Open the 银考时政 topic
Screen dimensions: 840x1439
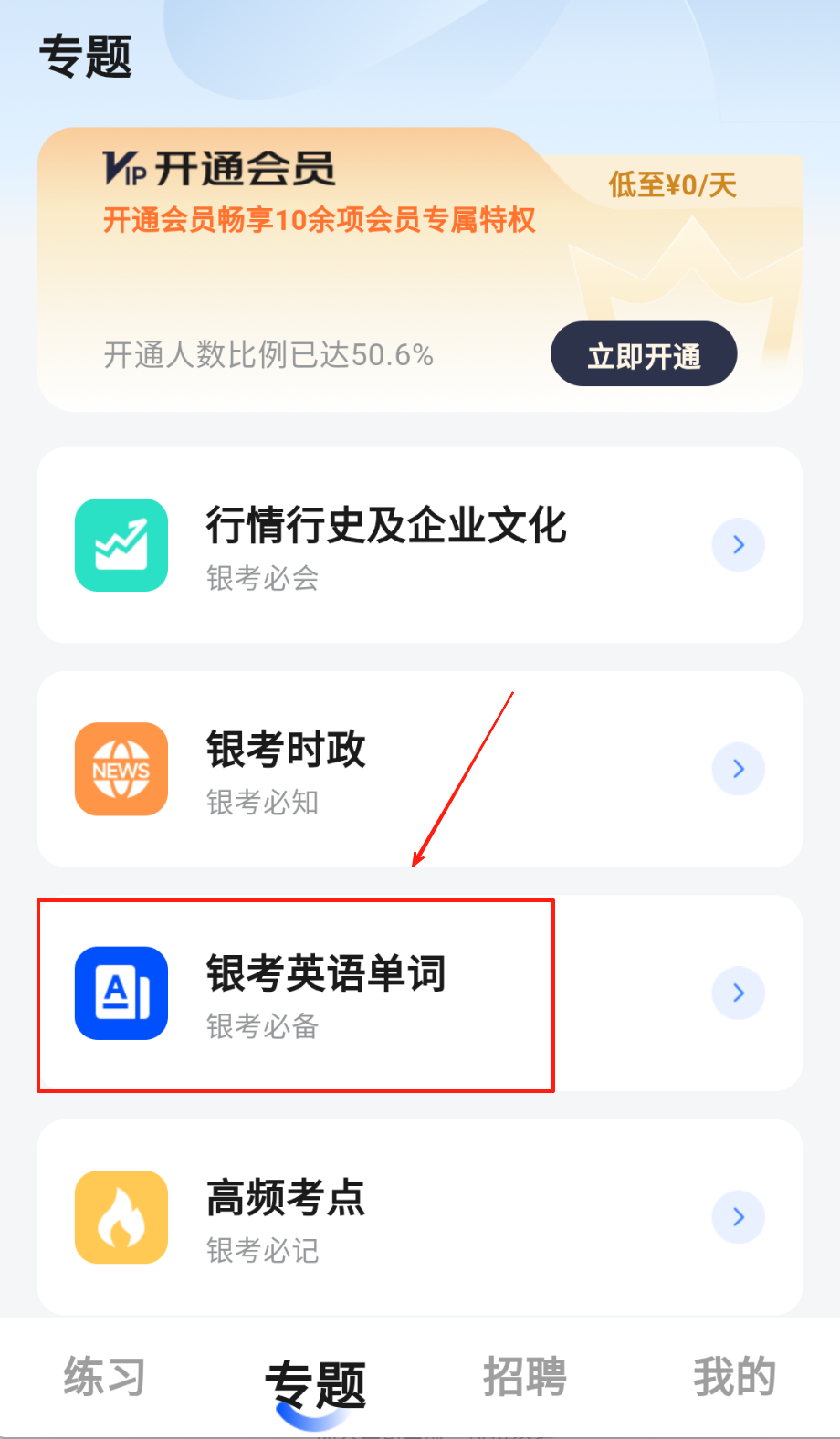[419, 769]
